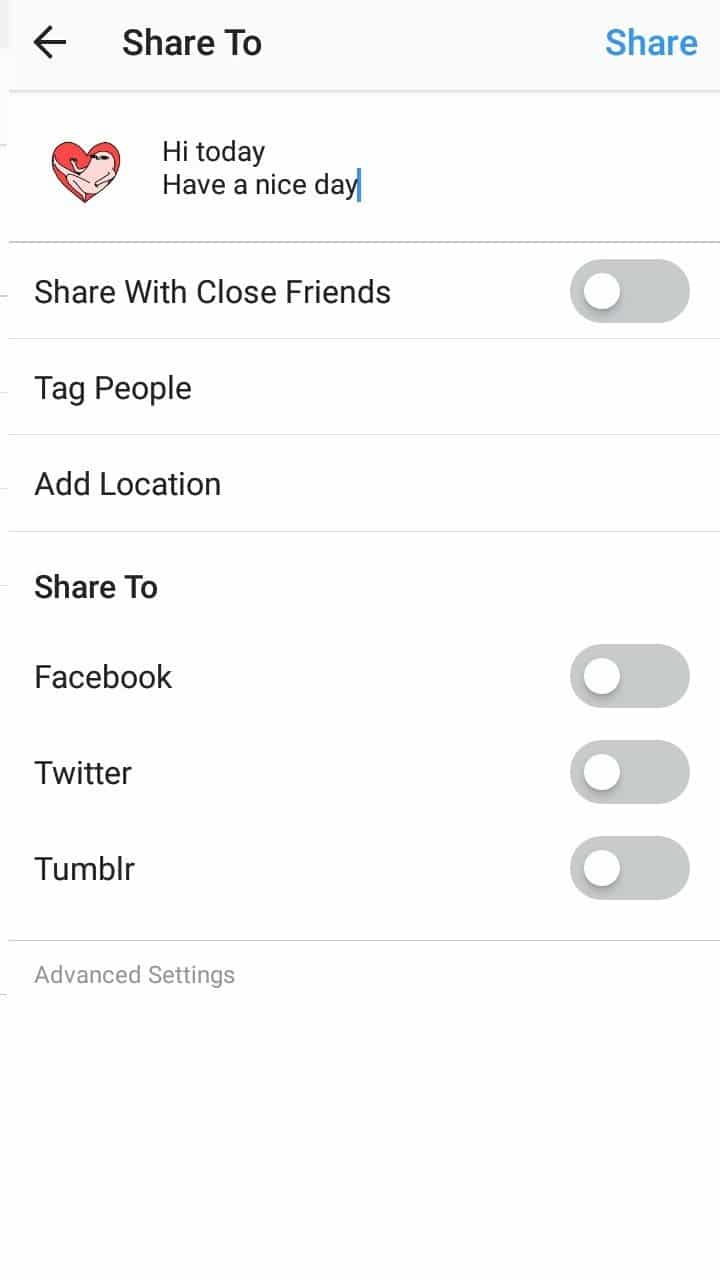
Task: Open Add Location
Action: (x=364, y=483)
